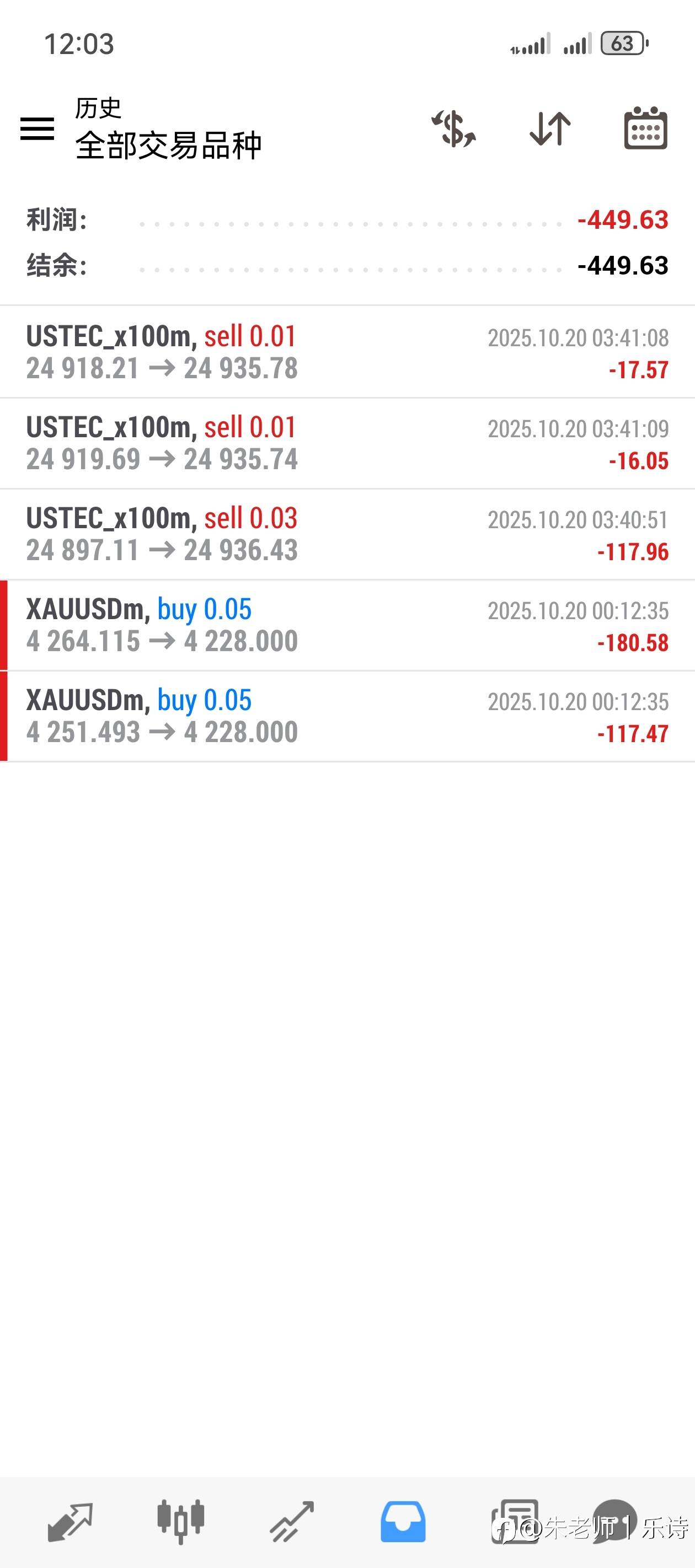This screenshot has height=1568, width=695.
Task: Open the hamburger side menu
Action: point(37,129)
